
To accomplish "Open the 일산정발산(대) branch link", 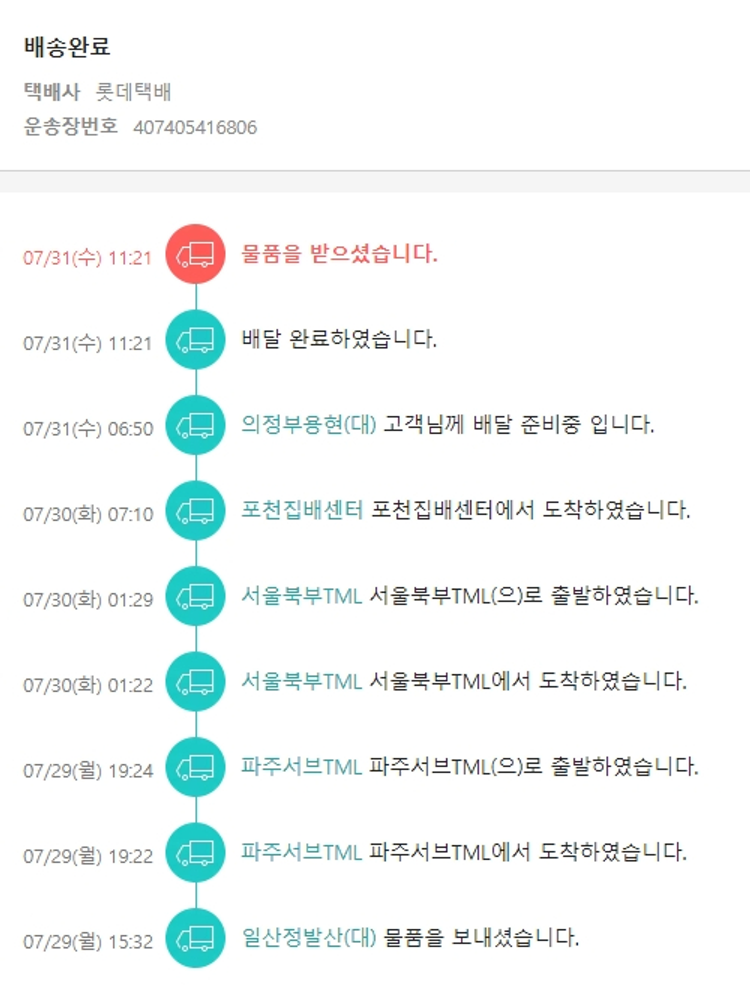I will click(x=308, y=938).
